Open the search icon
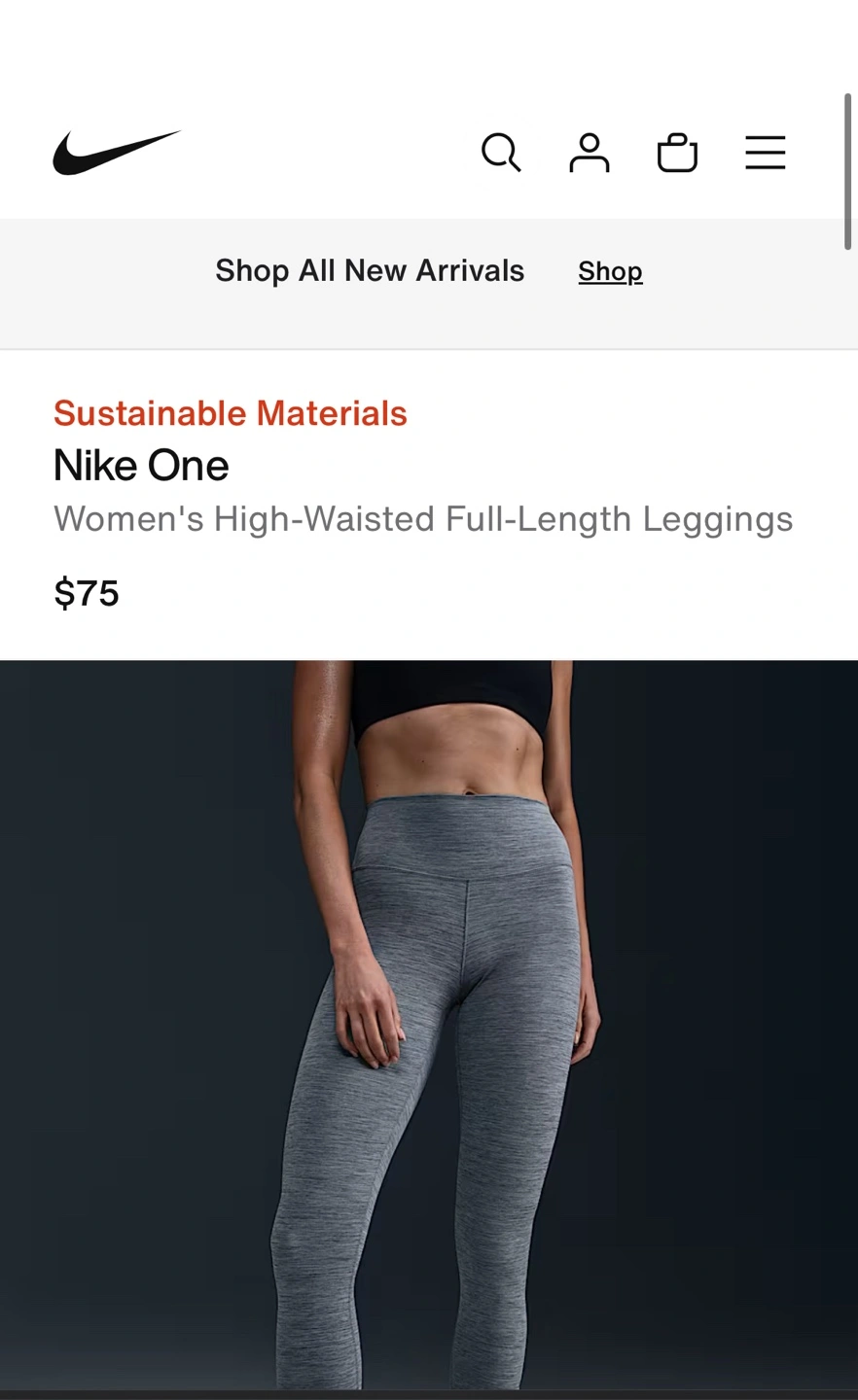This screenshot has height=1400, width=858. point(501,153)
